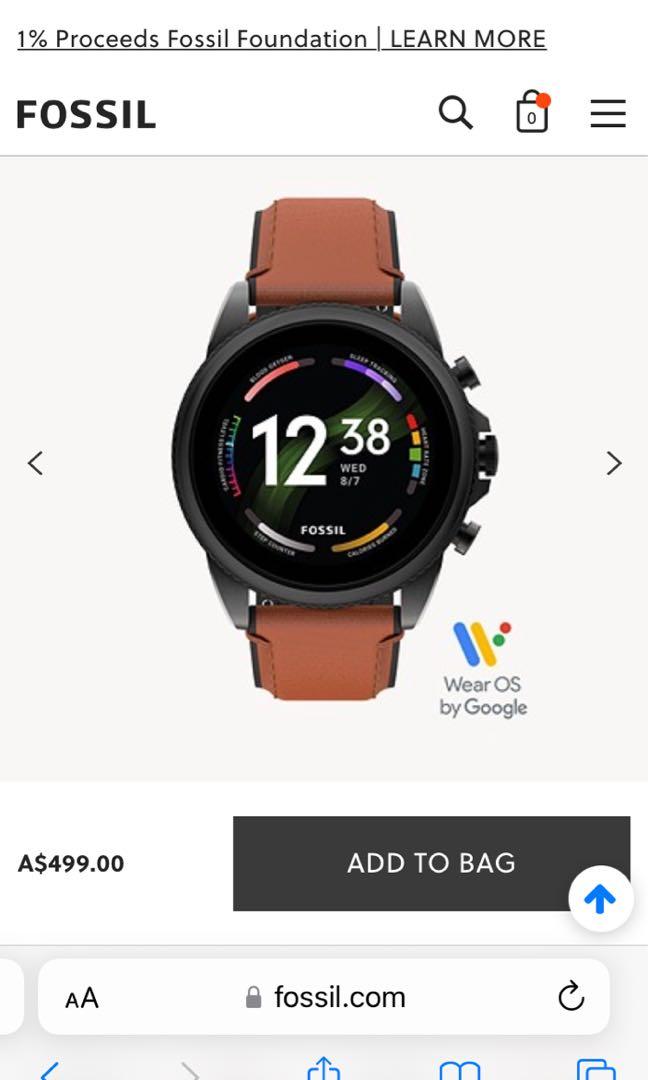This screenshot has height=1080, width=648.
Task: Tap the blue arrow up button
Action: [x=600, y=899]
